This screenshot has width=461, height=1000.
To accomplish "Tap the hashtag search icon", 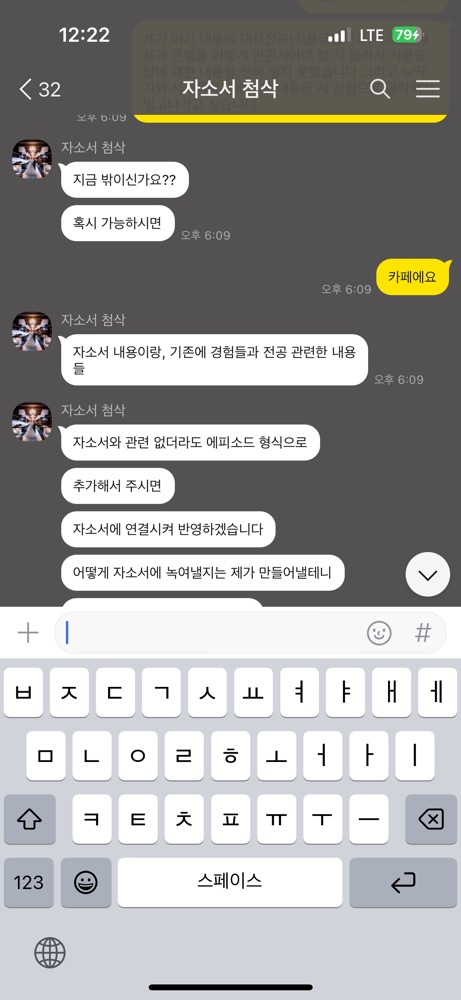I will 423,633.
